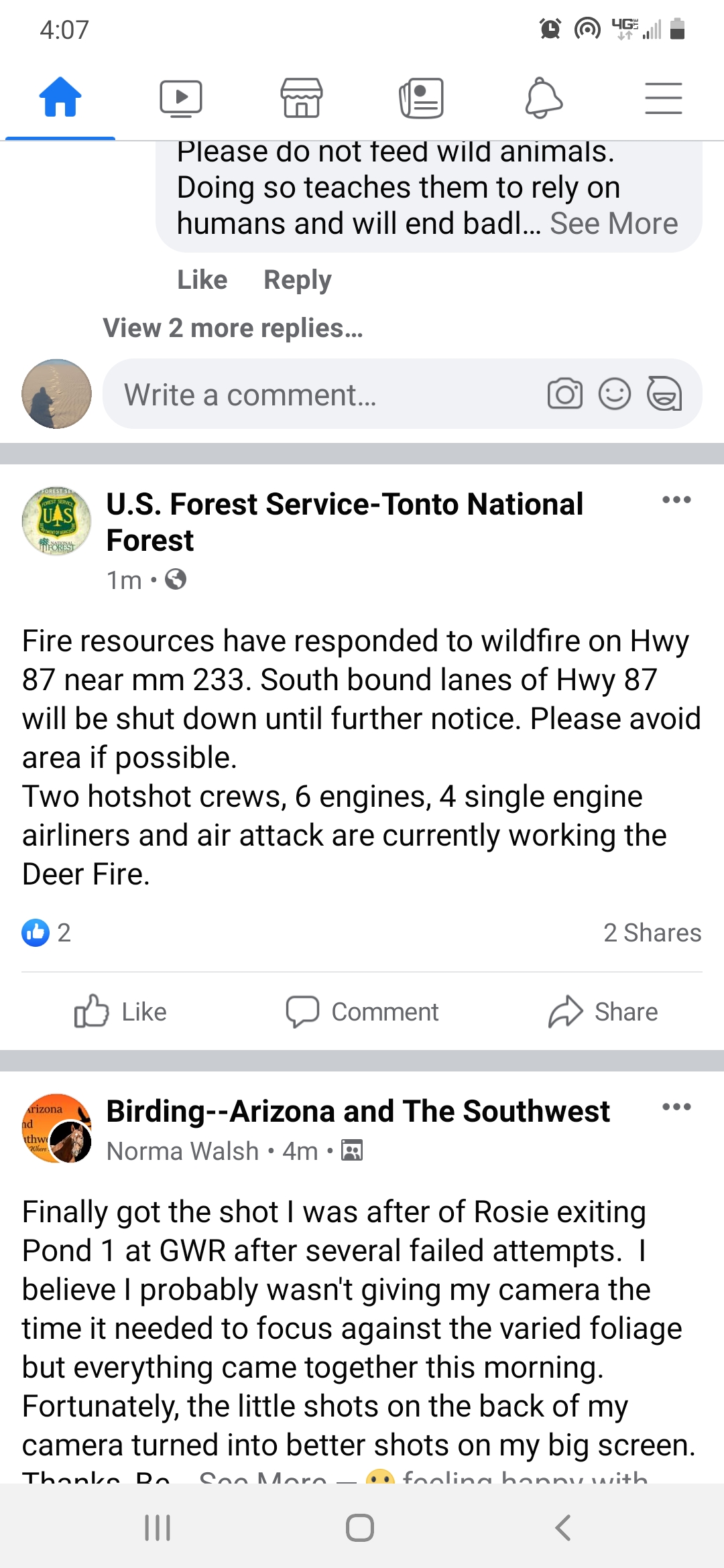Image resolution: width=724 pixels, height=1568 pixels.
Task: Tap the Write a comment field
Action: tap(322, 395)
